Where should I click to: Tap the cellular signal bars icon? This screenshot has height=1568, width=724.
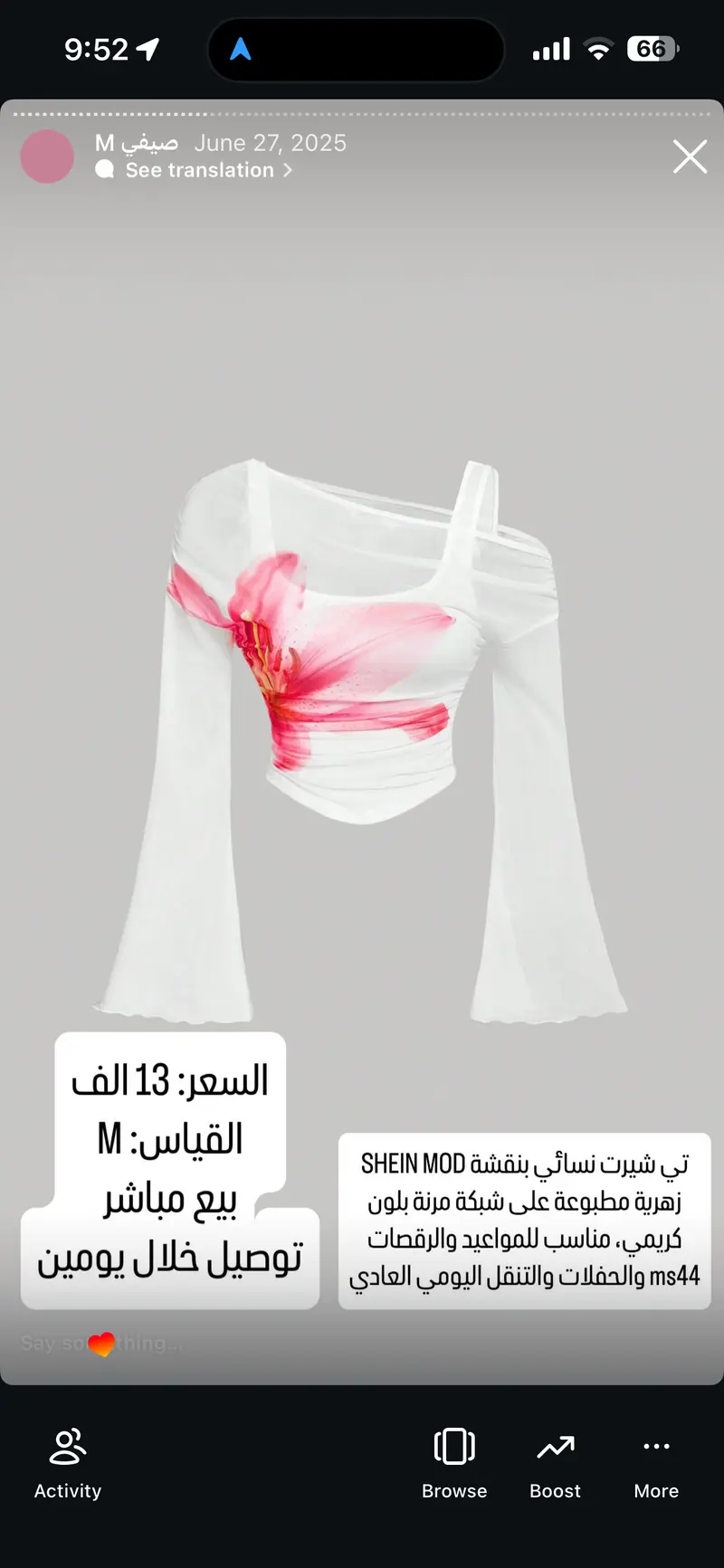[x=550, y=49]
